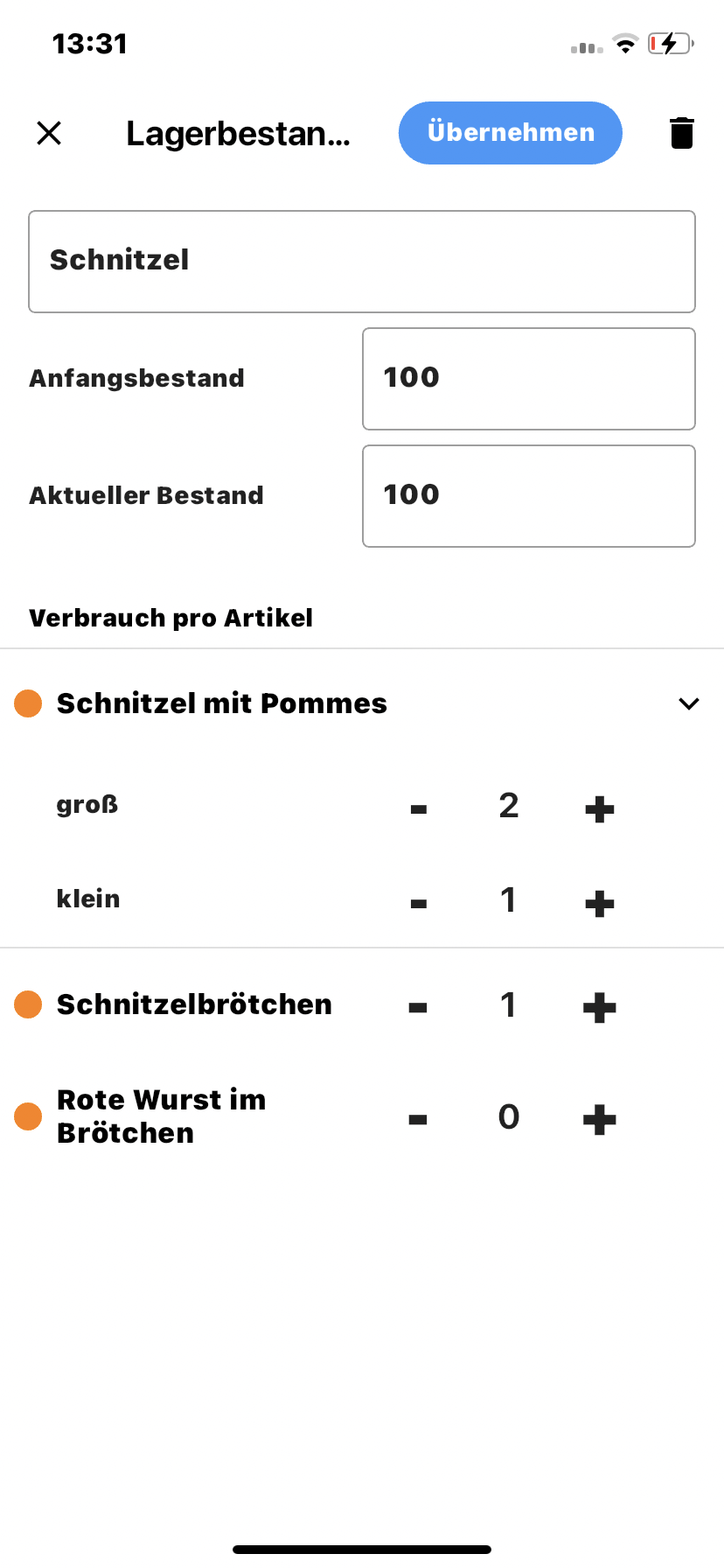Viewport: 724px width, 1568px height.
Task: Decrease the groß consumption with minus
Action: (419, 809)
